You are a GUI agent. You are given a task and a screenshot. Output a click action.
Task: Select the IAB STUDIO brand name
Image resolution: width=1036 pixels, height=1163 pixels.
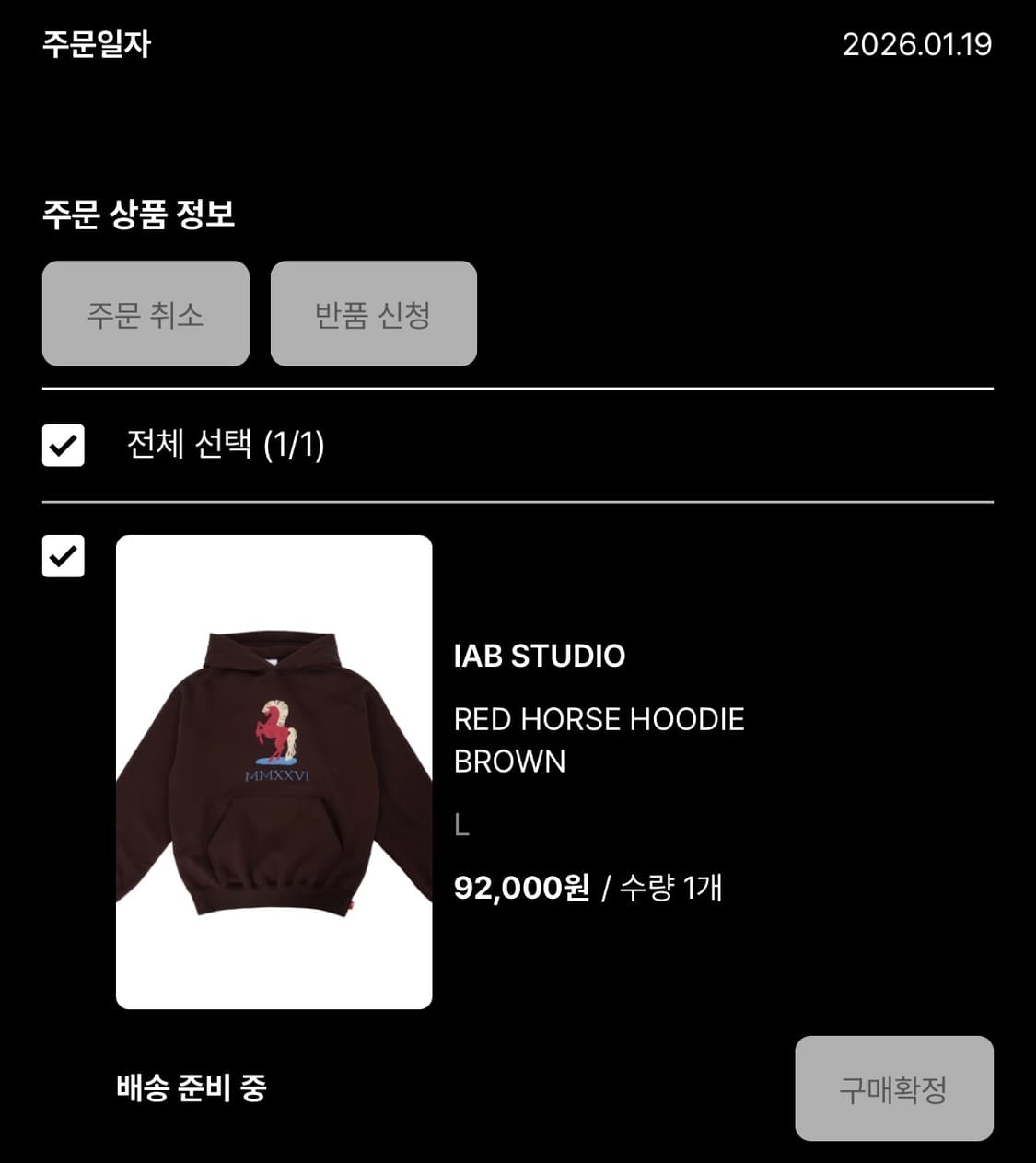pos(540,657)
